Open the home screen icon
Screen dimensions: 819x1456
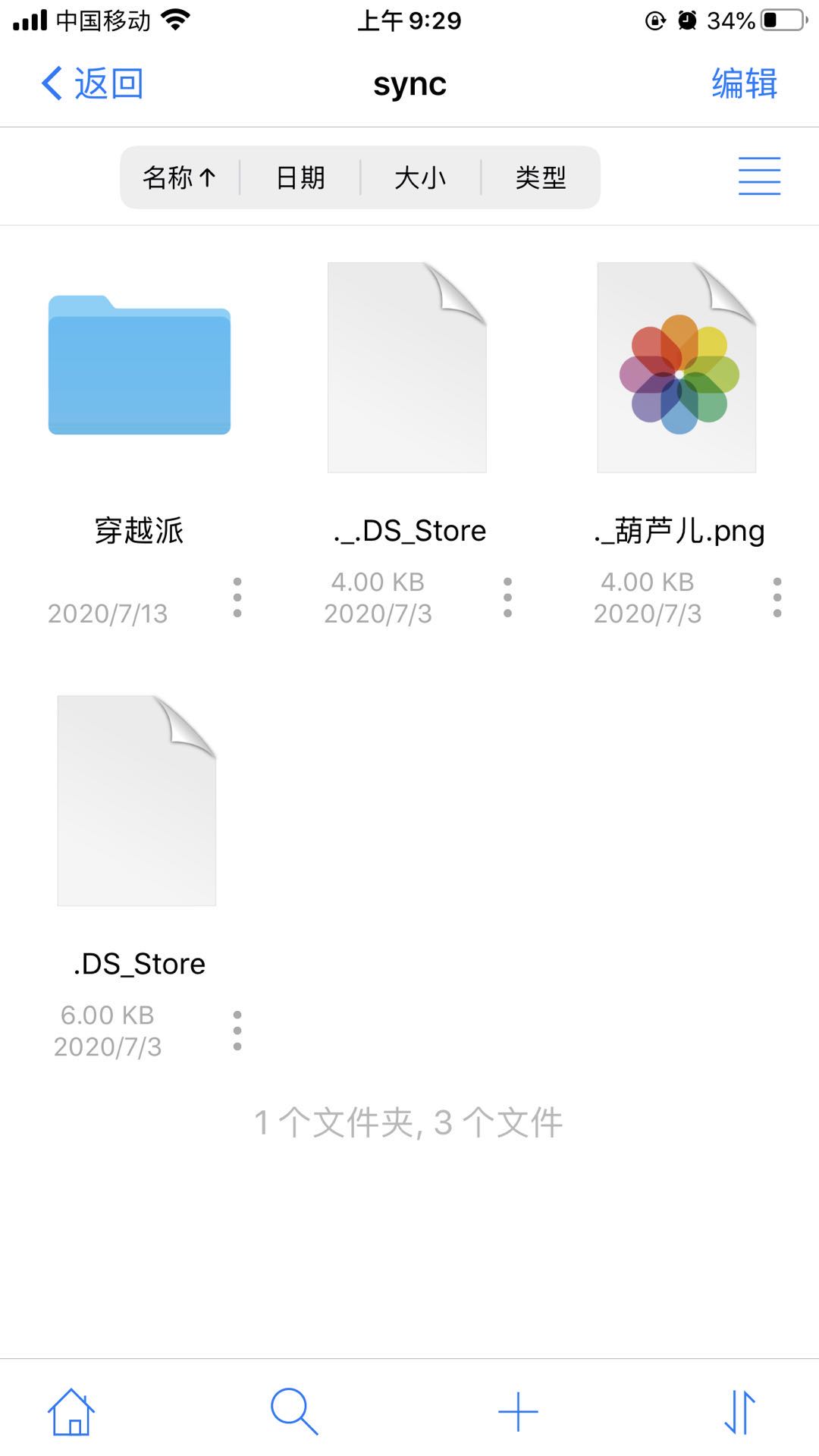72,1408
